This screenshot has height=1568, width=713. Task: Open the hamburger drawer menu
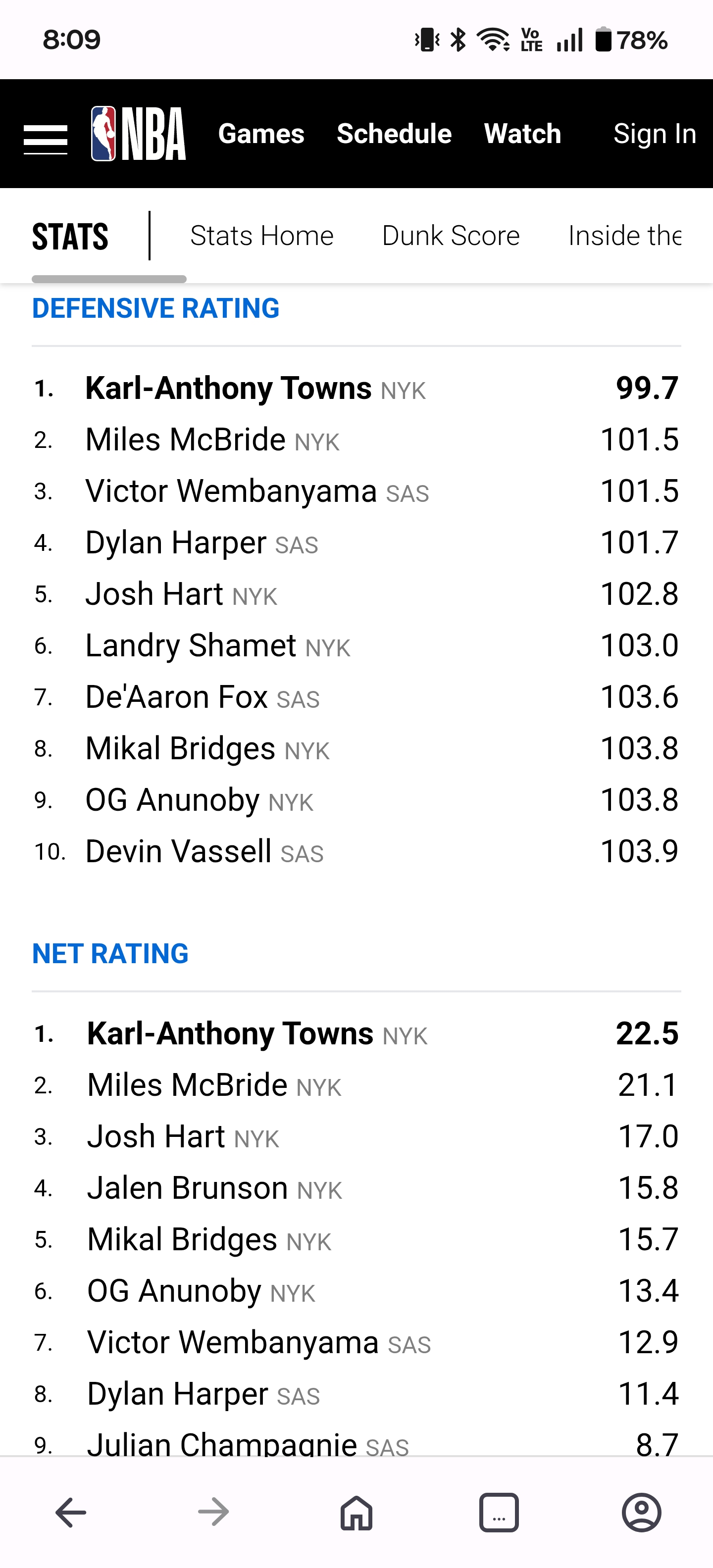pyautogui.click(x=46, y=140)
